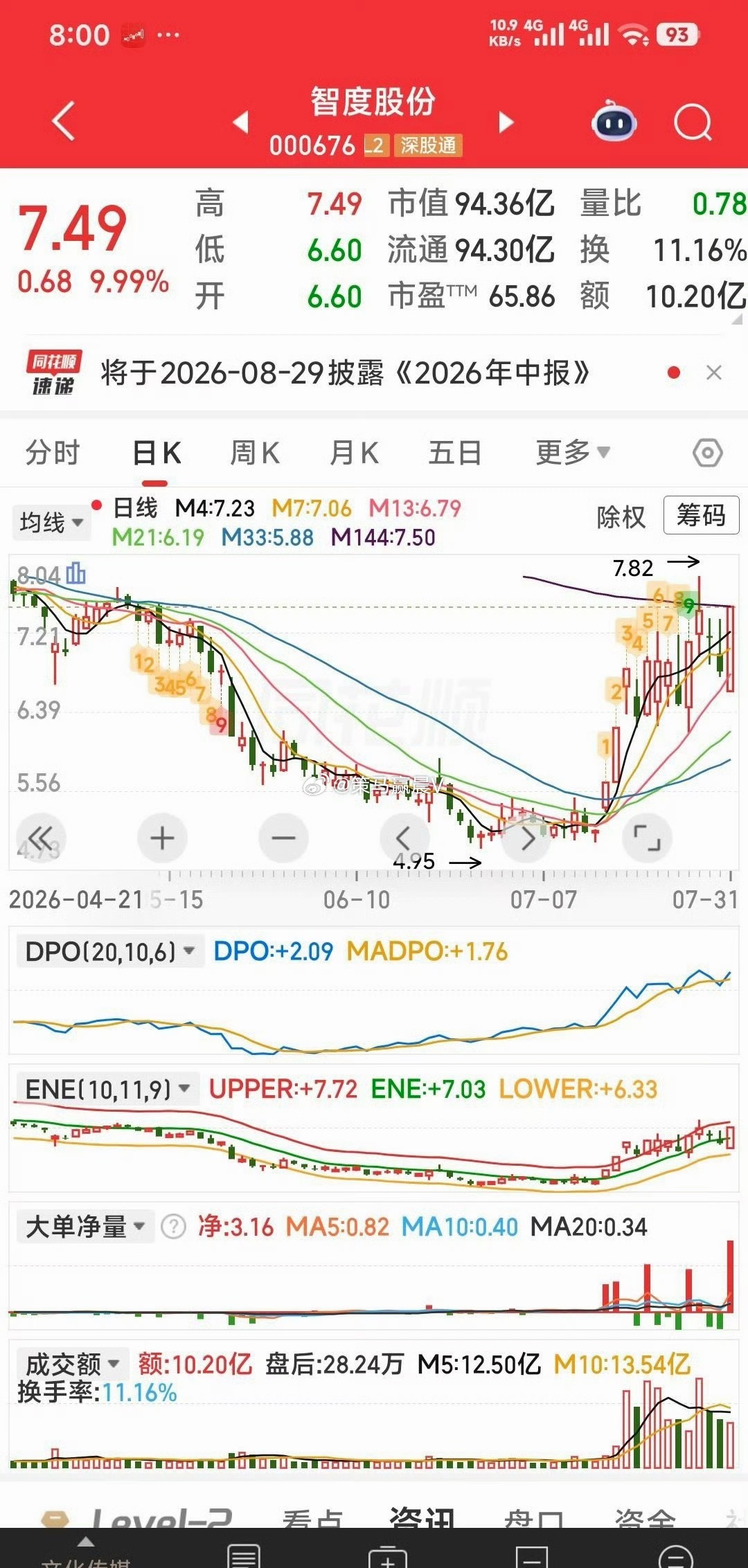The image size is (748, 1568).
Task: Change the DPO(20,10,6) indicator
Action: point(109,952)
